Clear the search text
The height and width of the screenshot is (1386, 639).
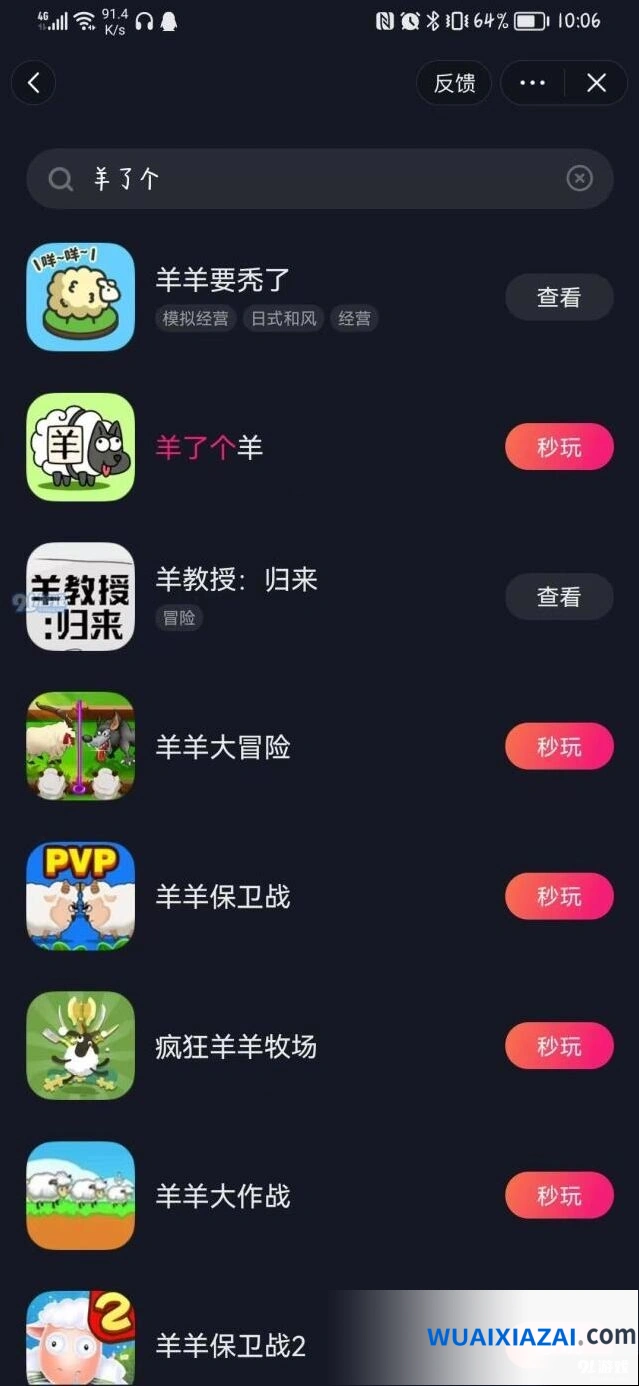click(x=580, y=179)
